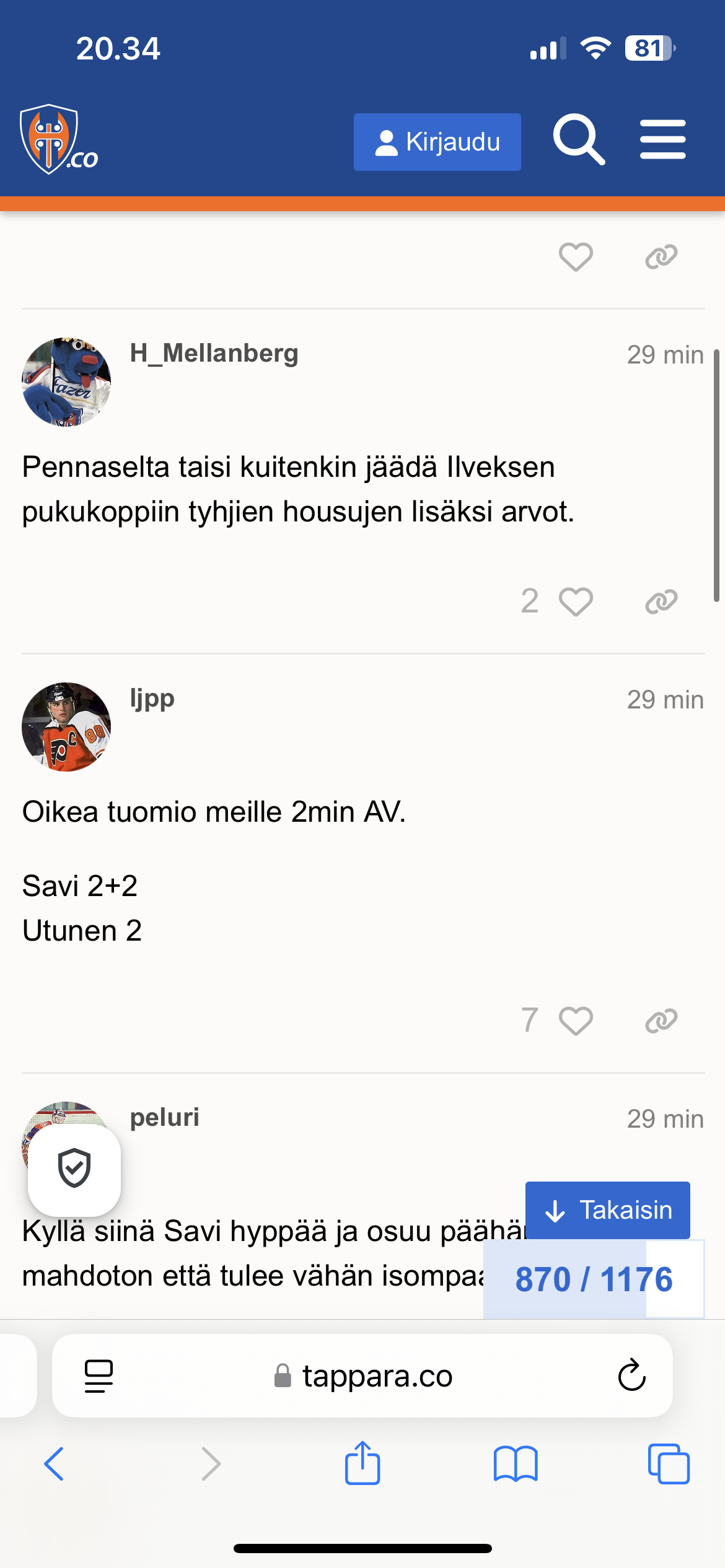Viewport: 725px width, 1568px height.
Task: Open ljpp's profile avatar
Action: tap(66, 727)
